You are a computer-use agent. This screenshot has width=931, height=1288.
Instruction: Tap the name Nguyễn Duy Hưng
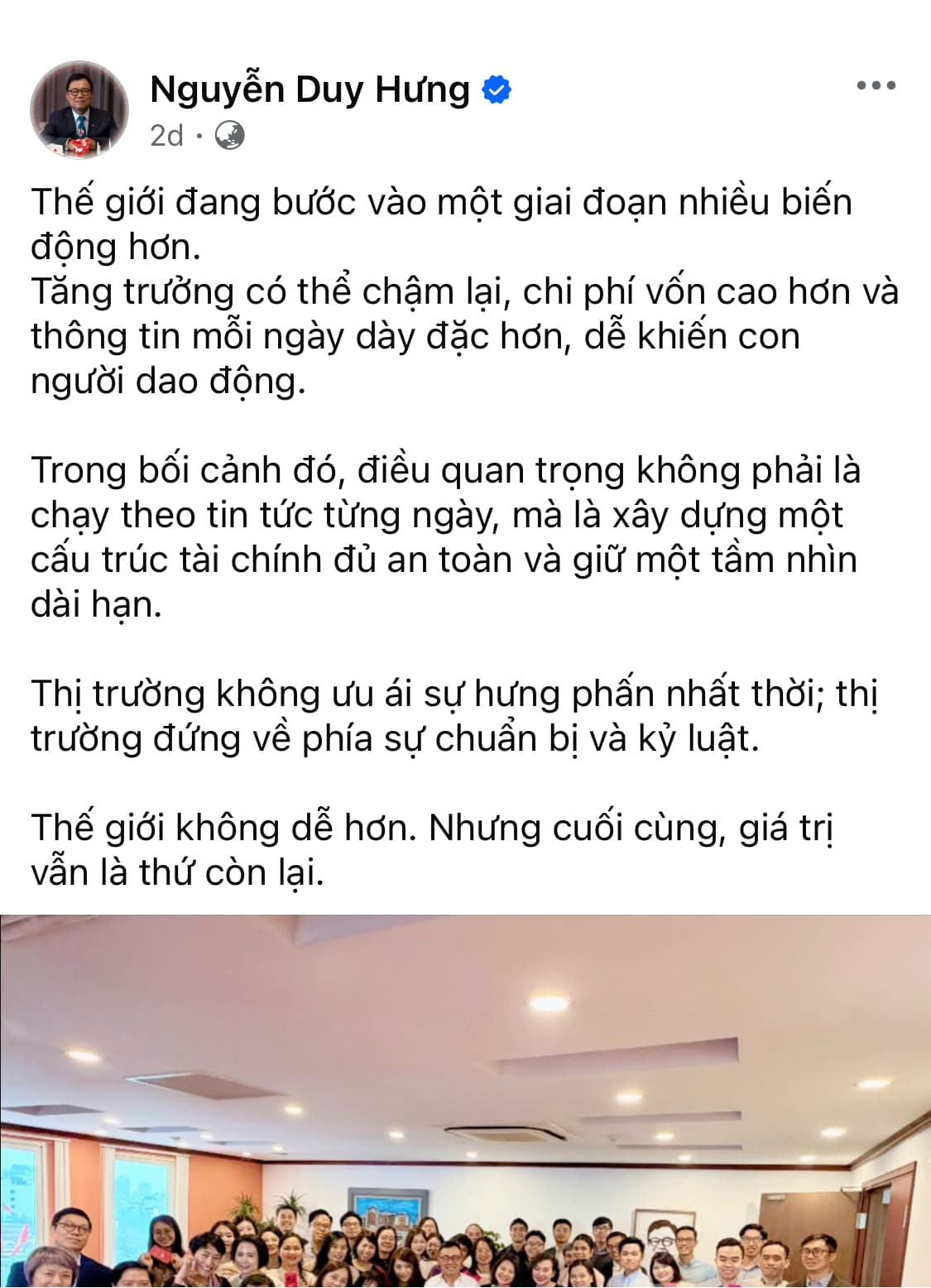point(310,89)
